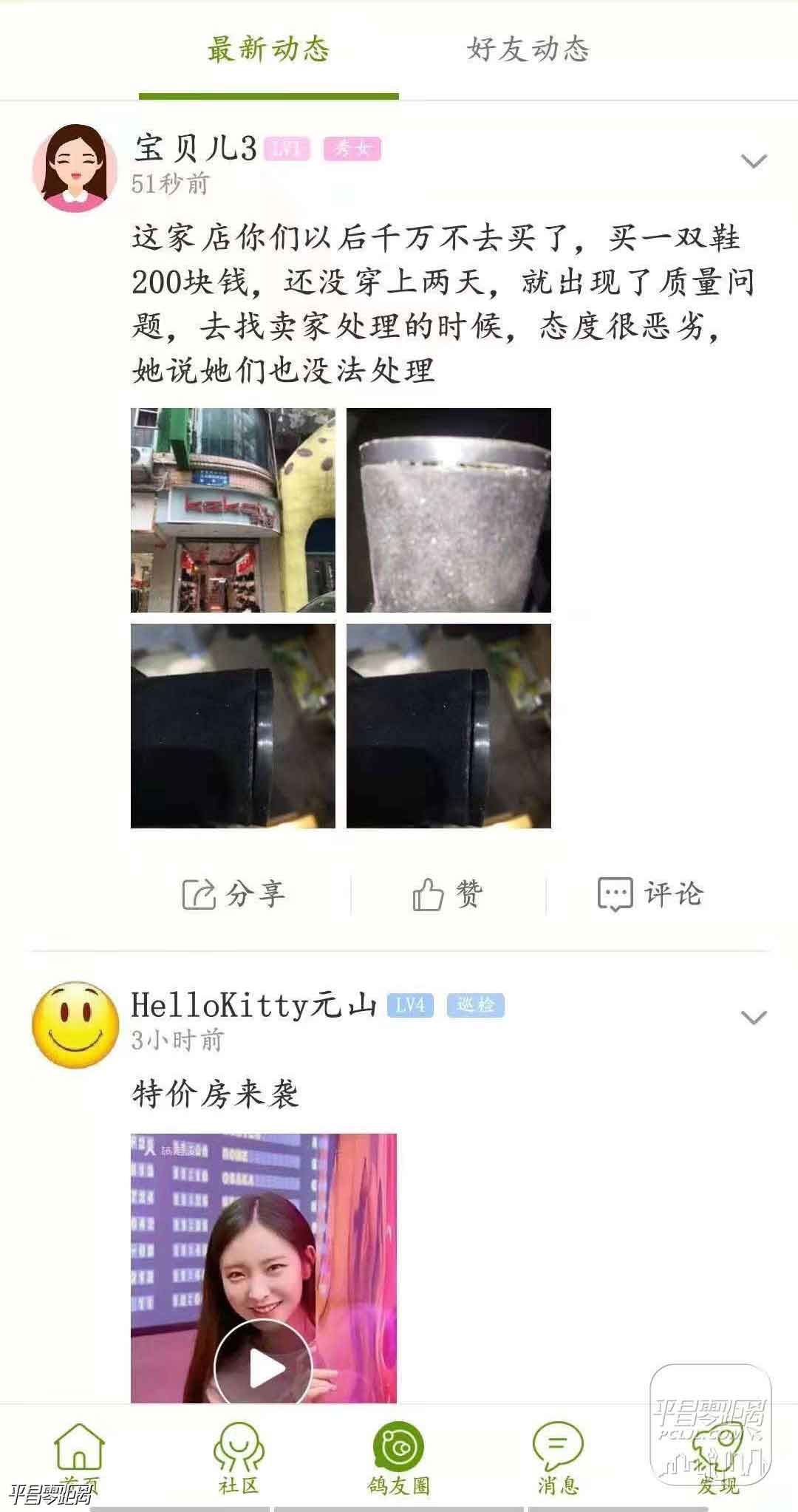Comment on 宝贝儿3's post via 评论
Viewport: 798px width, 1512px height.
(650, 894)
